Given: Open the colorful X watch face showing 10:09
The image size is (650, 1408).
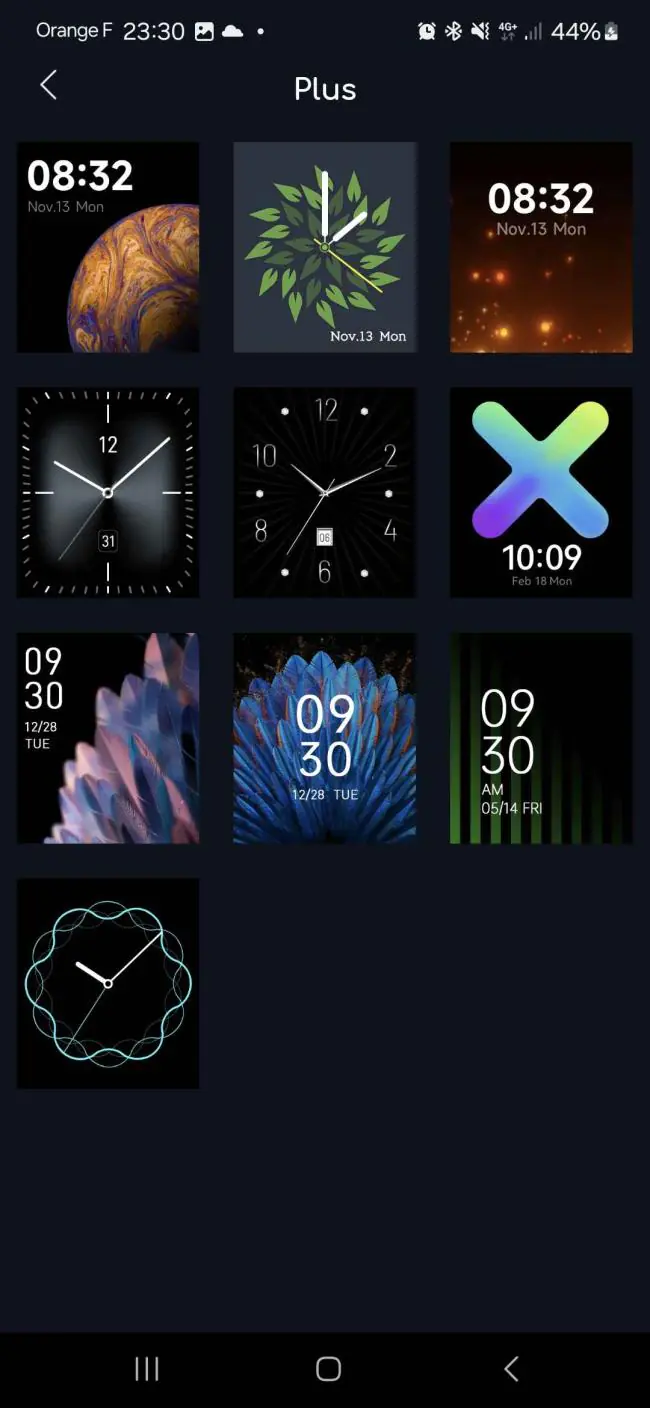Looking at the screenshot, I should [541, 493].
